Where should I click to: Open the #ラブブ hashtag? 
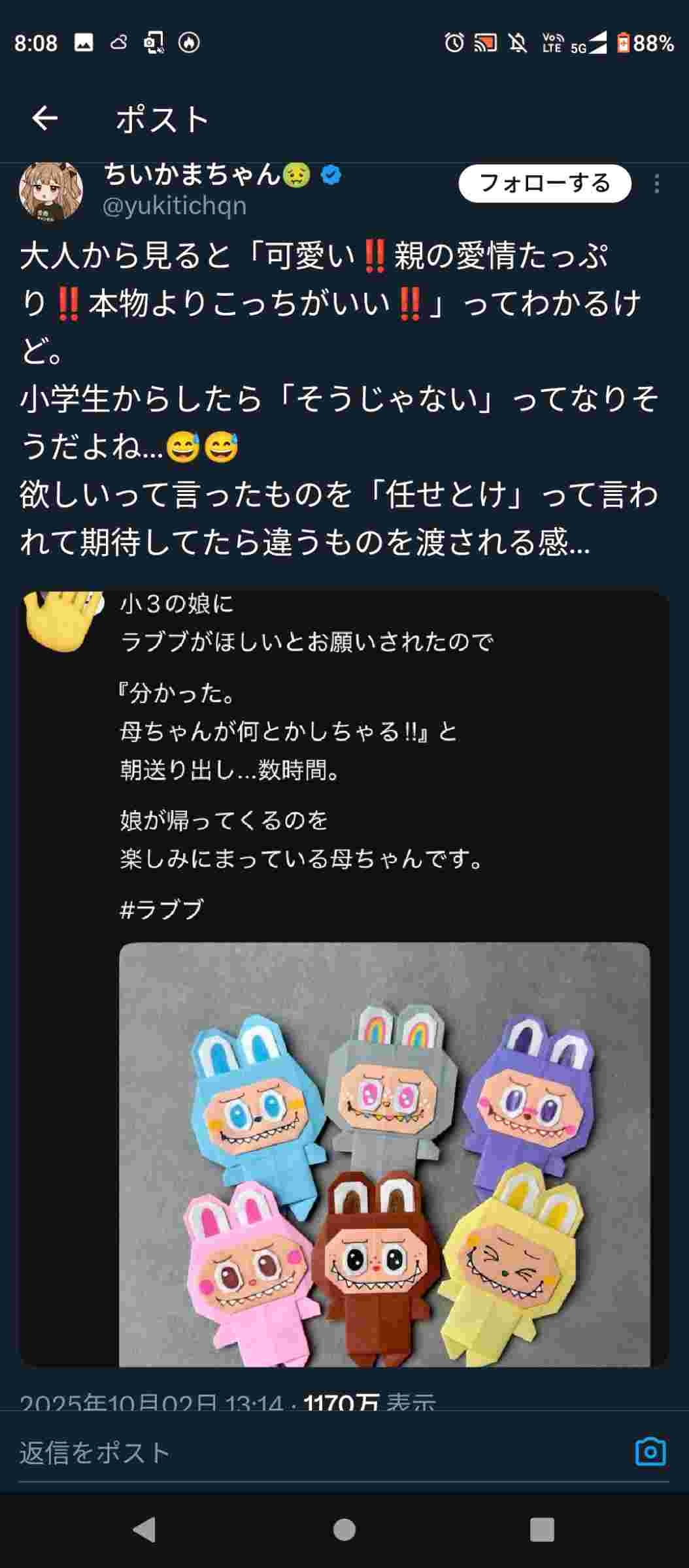click(162, 909)
